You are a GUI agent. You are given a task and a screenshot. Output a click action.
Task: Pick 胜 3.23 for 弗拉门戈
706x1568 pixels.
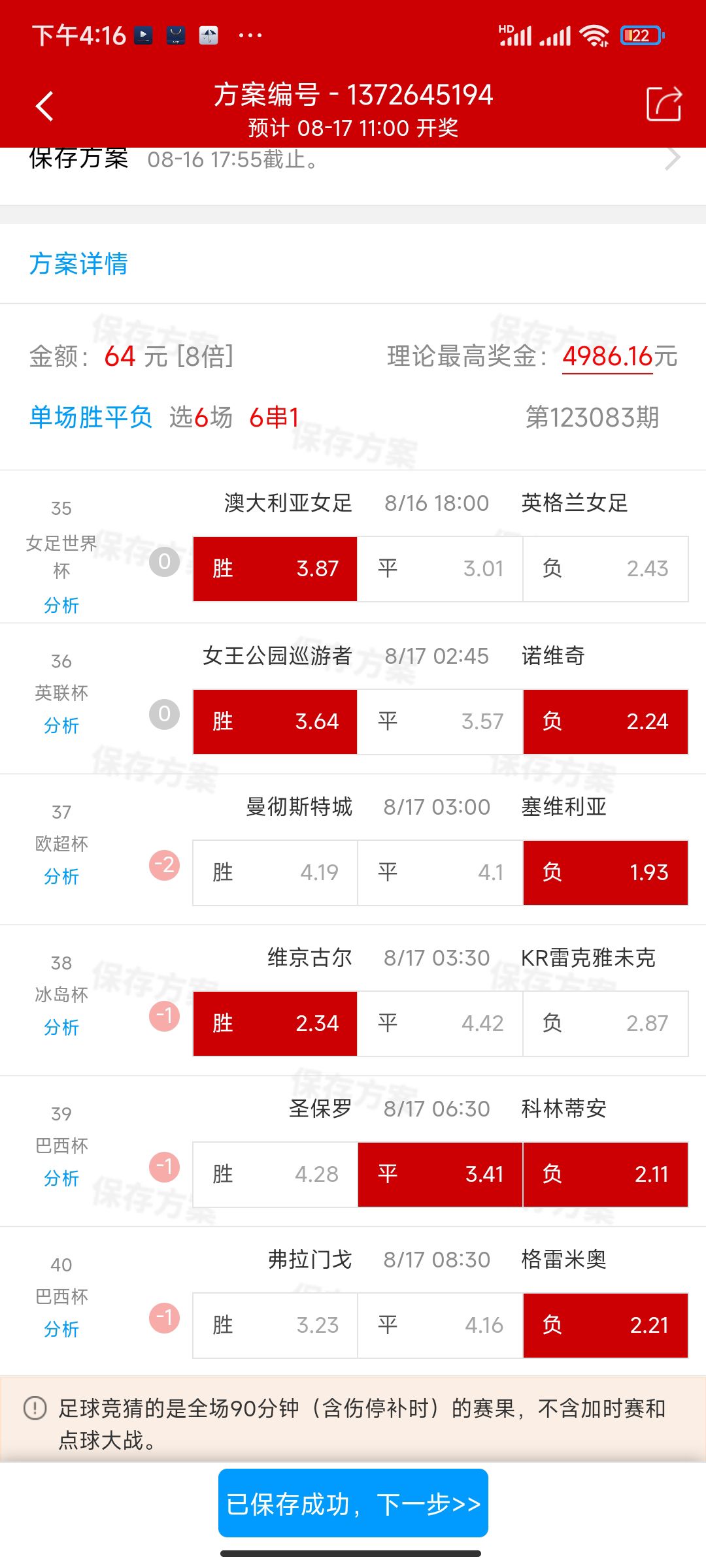click(275, 1325)
